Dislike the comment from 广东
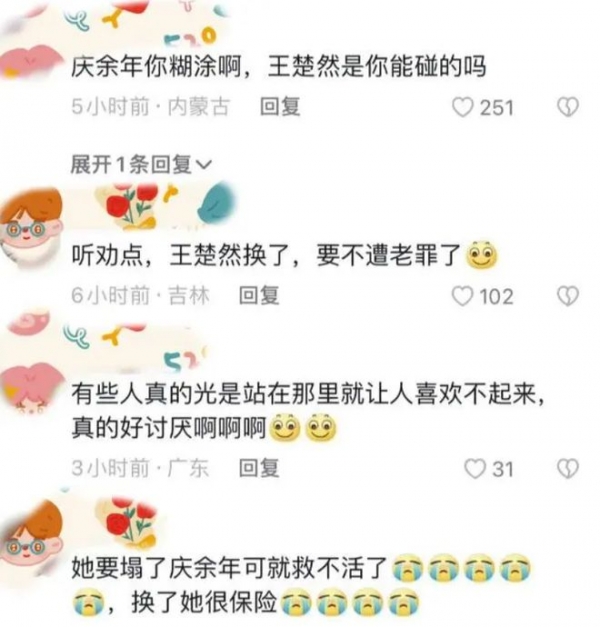600x627 pixels. 568,468
